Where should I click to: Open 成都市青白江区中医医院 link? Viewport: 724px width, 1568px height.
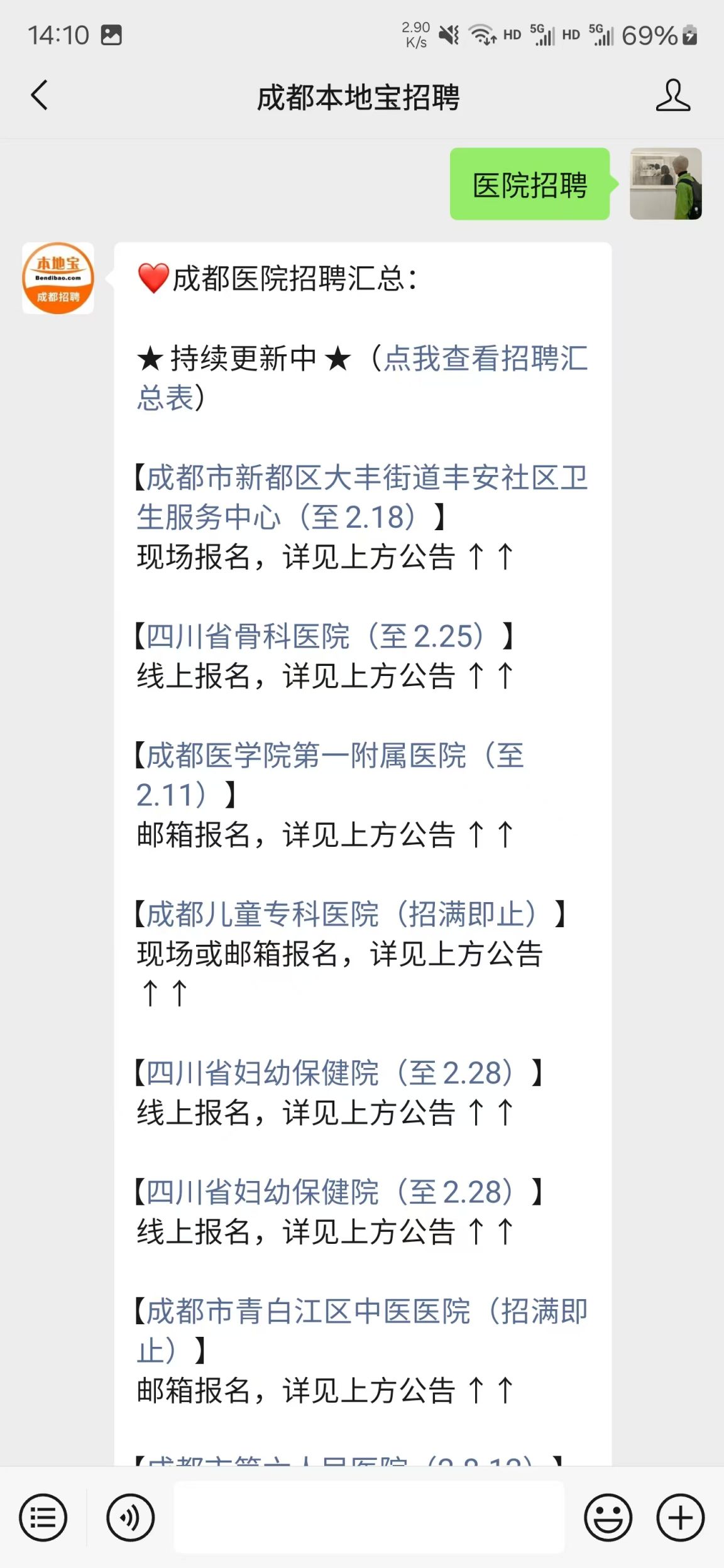tap(362, 1331)
